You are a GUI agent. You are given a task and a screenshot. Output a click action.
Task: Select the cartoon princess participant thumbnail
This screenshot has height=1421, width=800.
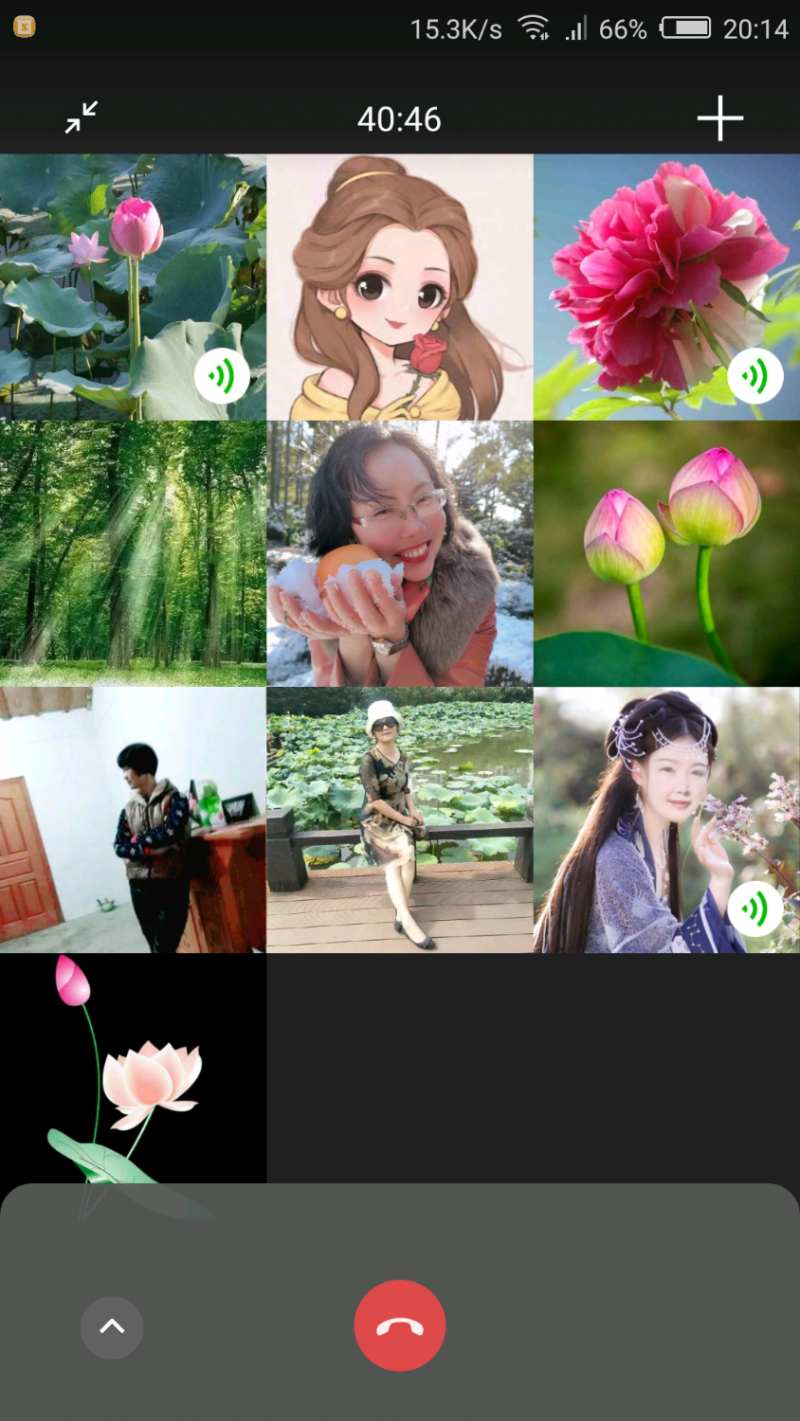(x=399, y=286)
